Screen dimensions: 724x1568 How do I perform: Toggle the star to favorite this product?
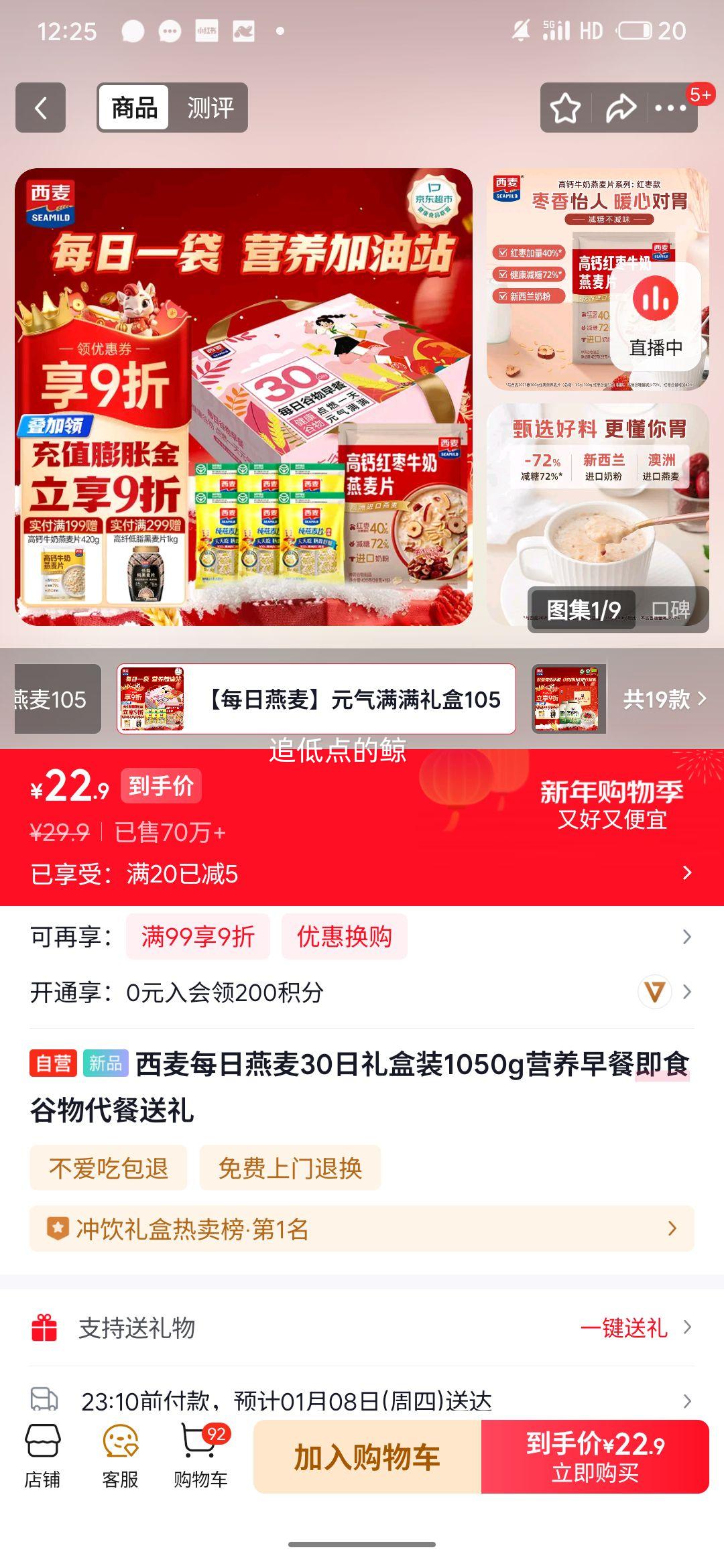click(565, 107)
